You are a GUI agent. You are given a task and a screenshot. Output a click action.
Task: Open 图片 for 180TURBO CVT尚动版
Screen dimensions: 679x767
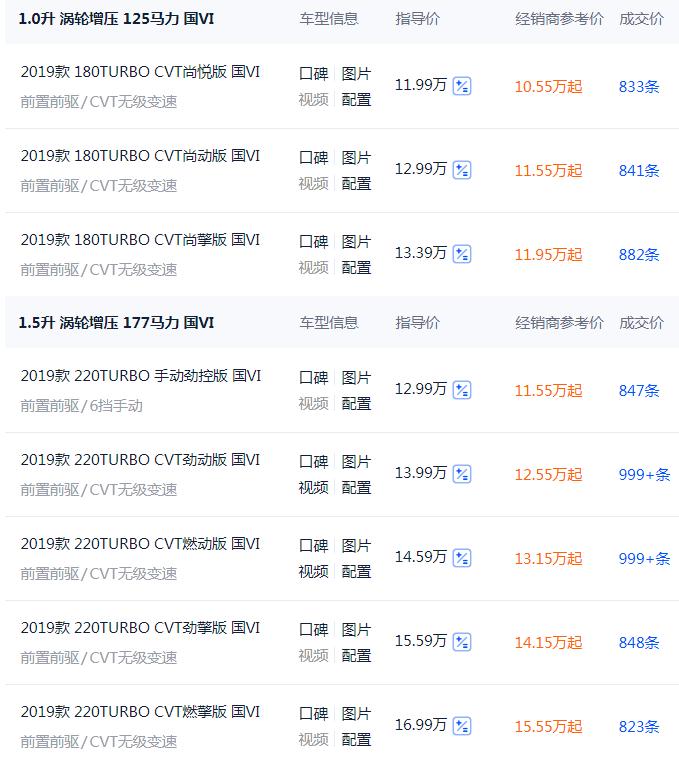point(356,158)
